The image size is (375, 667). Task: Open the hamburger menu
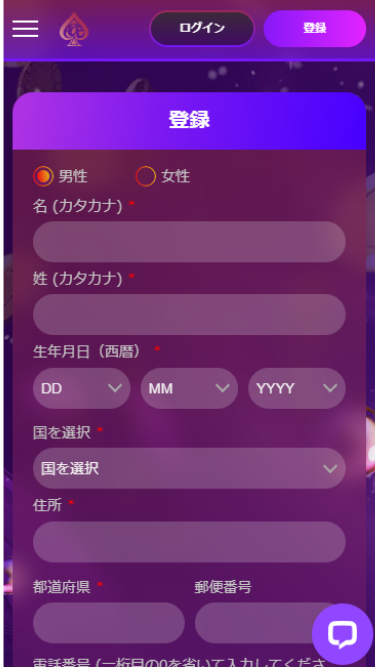pyautogui.click(x=25, y=29)
